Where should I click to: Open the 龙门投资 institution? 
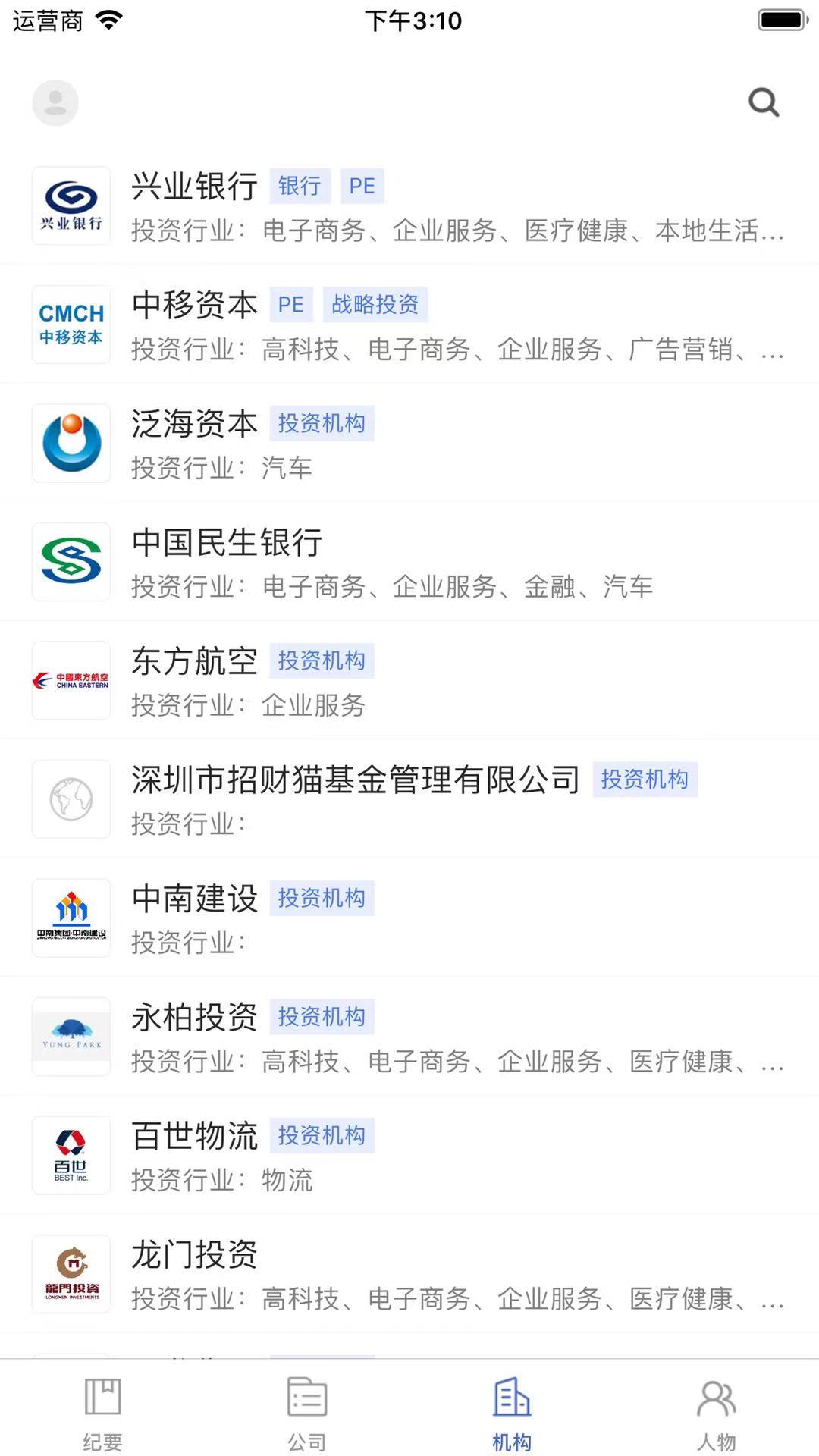(x=409, y=1274)
